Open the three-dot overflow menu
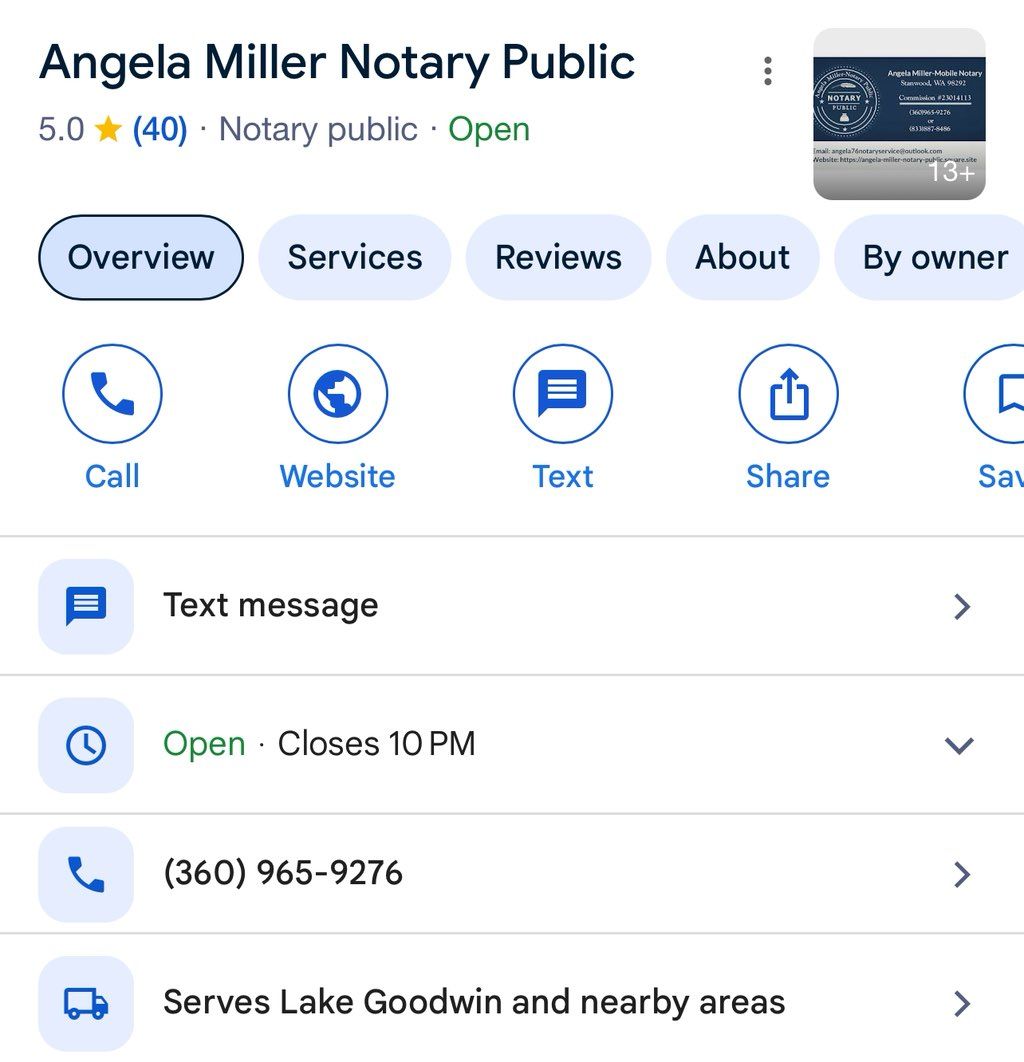 point(767,71)
